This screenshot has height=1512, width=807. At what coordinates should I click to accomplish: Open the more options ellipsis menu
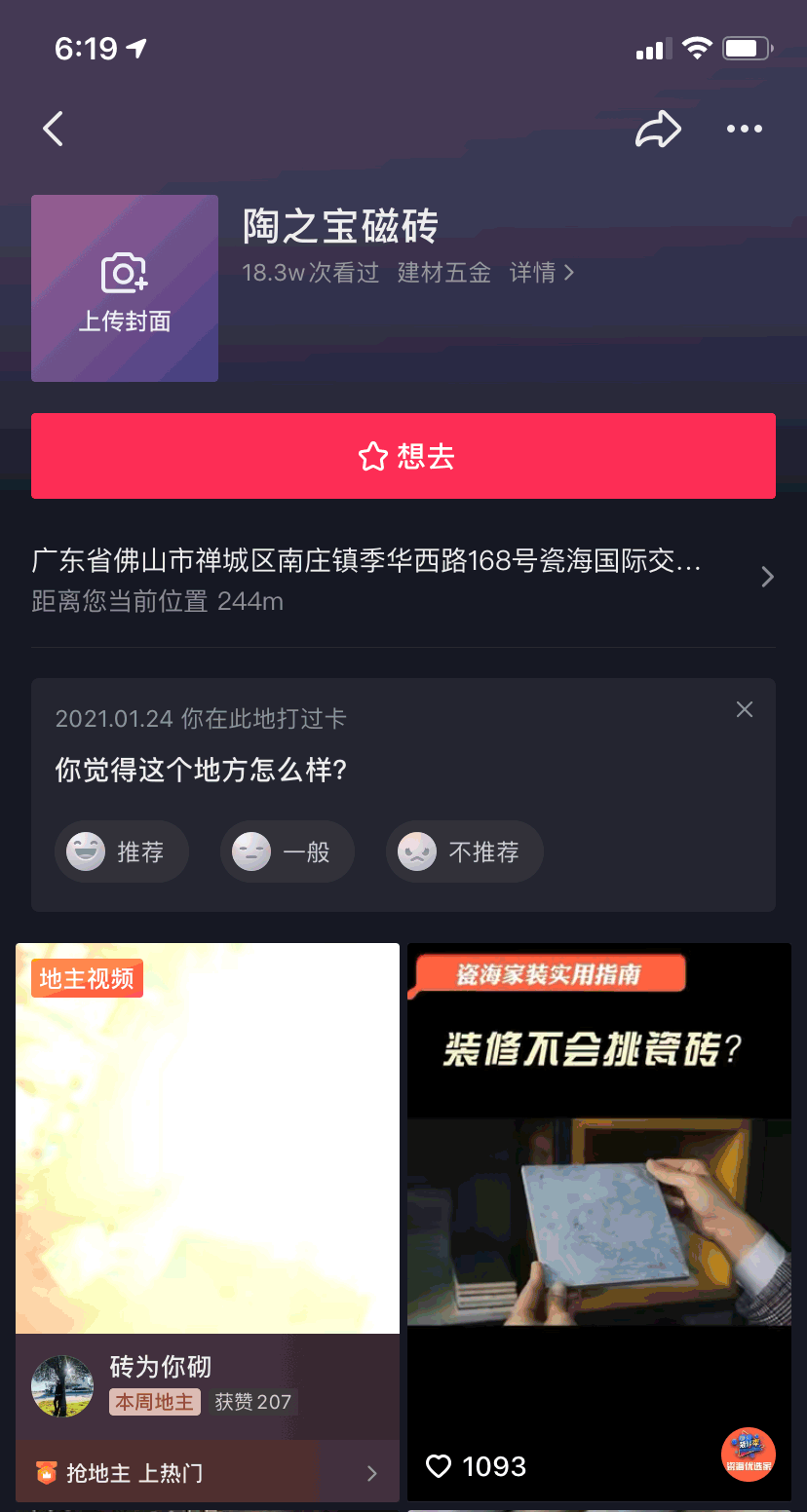(745, 128)
